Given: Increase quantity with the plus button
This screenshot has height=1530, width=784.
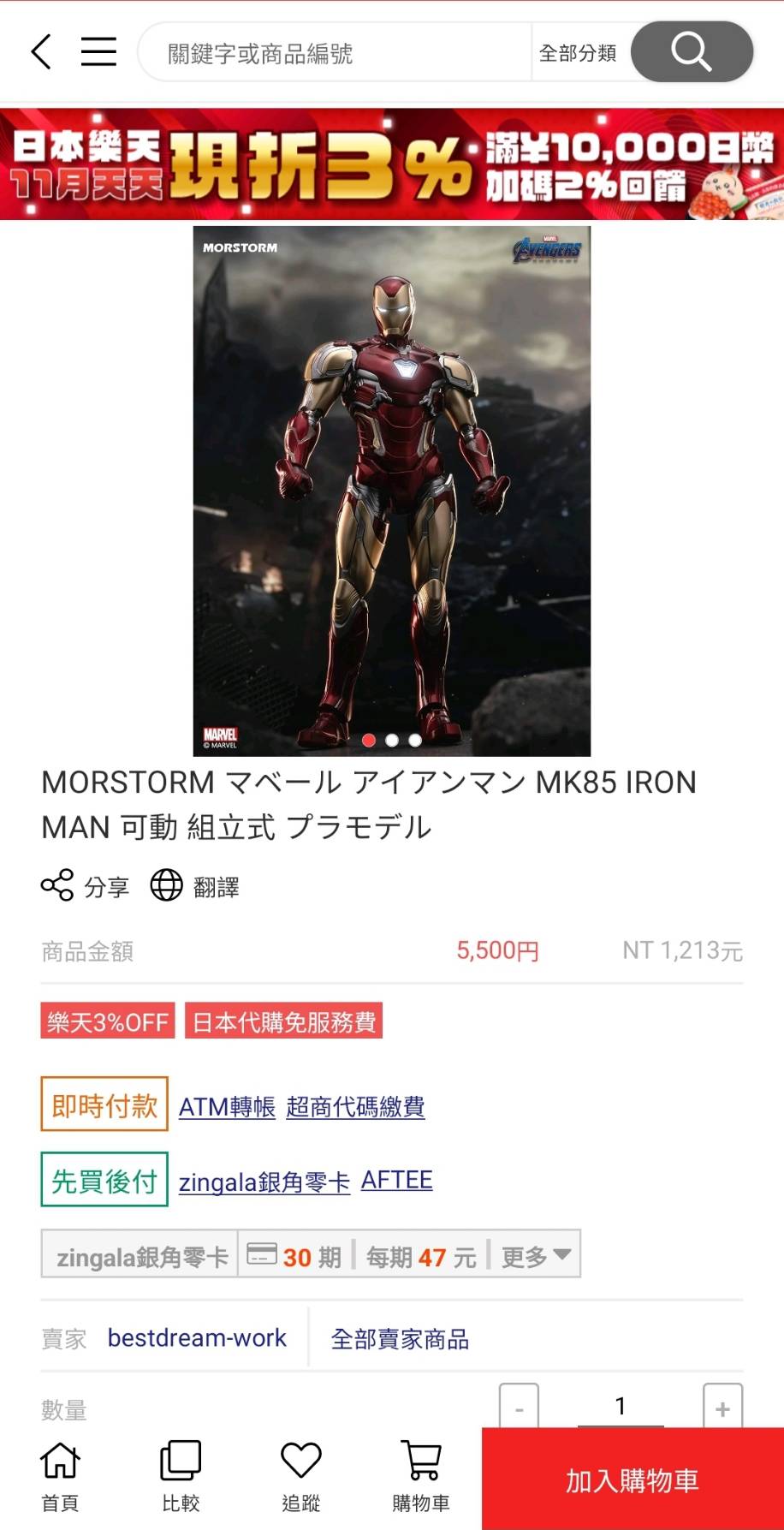Looking at the screenshot, I should (x=722, y=1408).
